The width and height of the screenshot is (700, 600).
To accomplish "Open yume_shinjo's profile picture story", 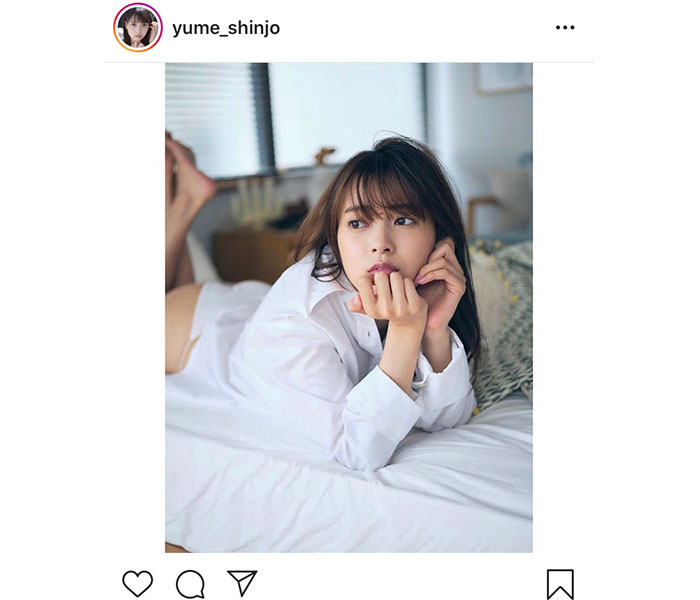I will click(x=137, y=28).
